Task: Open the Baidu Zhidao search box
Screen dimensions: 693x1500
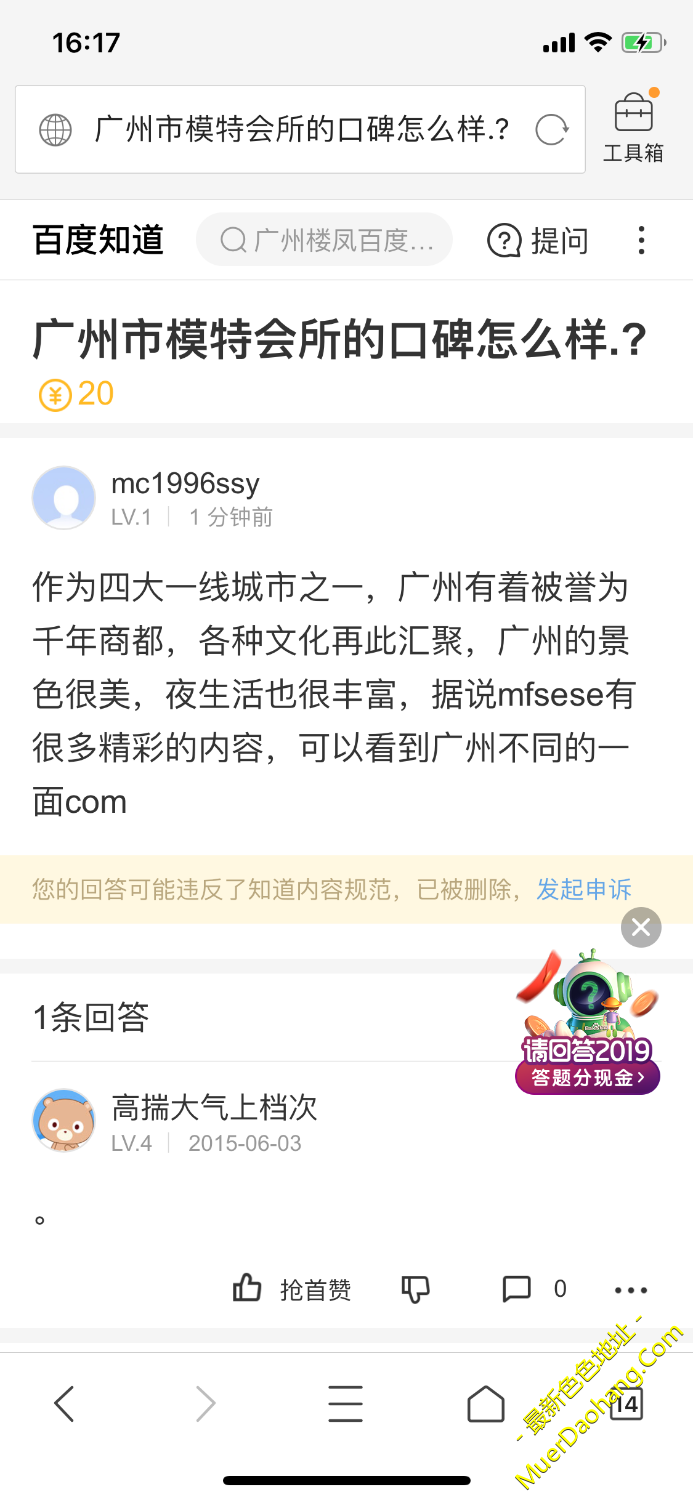Action: [x=325, y=240]
